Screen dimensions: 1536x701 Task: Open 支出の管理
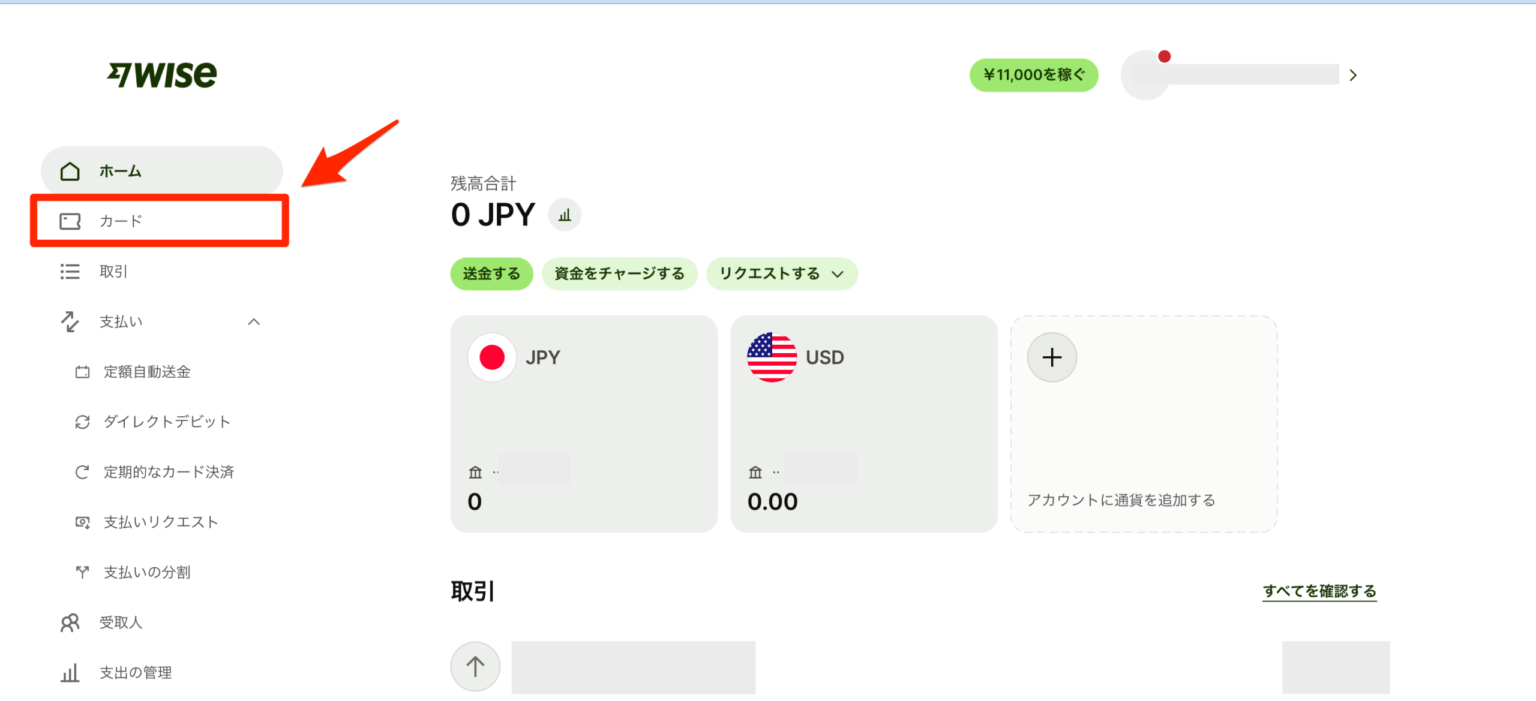coord(162,672)
